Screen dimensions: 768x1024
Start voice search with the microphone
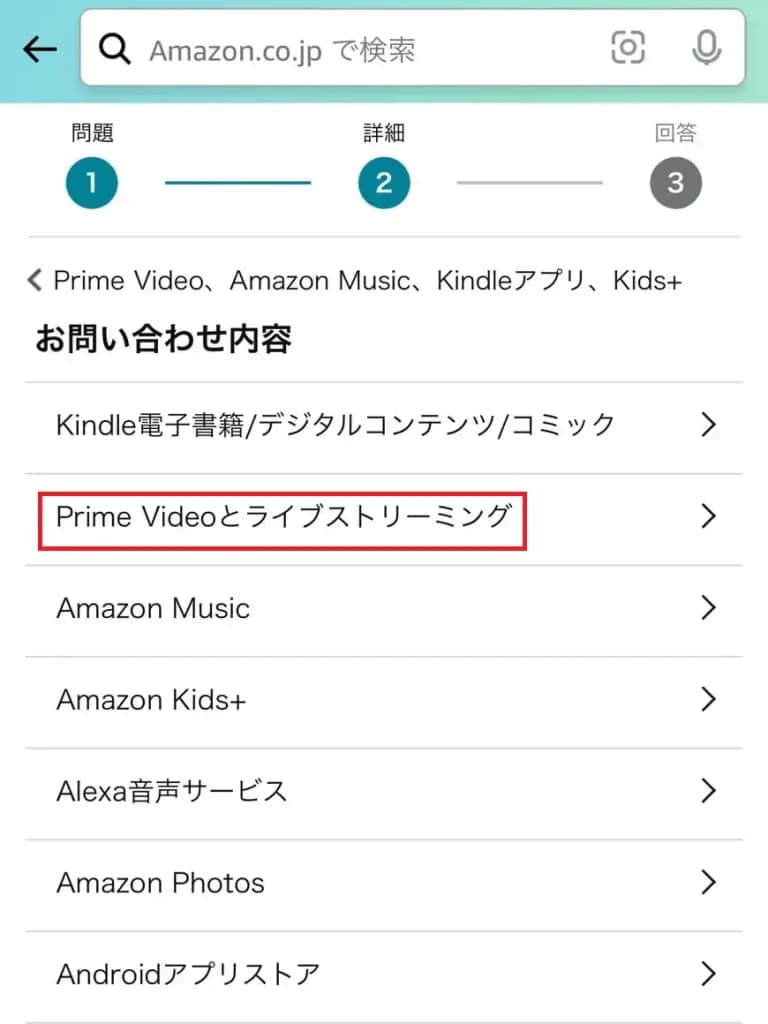pos(706,48)
